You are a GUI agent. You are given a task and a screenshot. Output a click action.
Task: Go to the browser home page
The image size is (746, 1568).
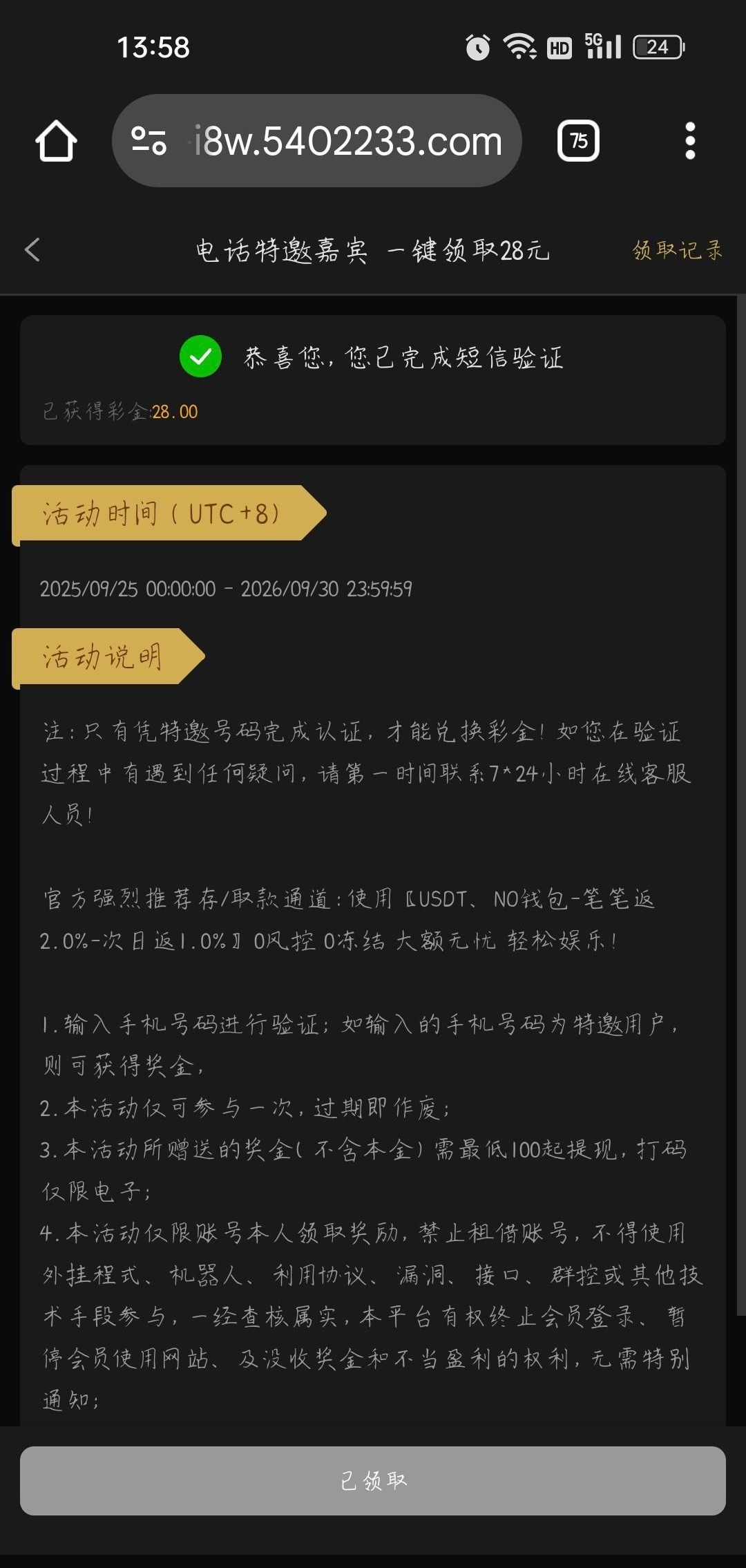tap(56, 141)
